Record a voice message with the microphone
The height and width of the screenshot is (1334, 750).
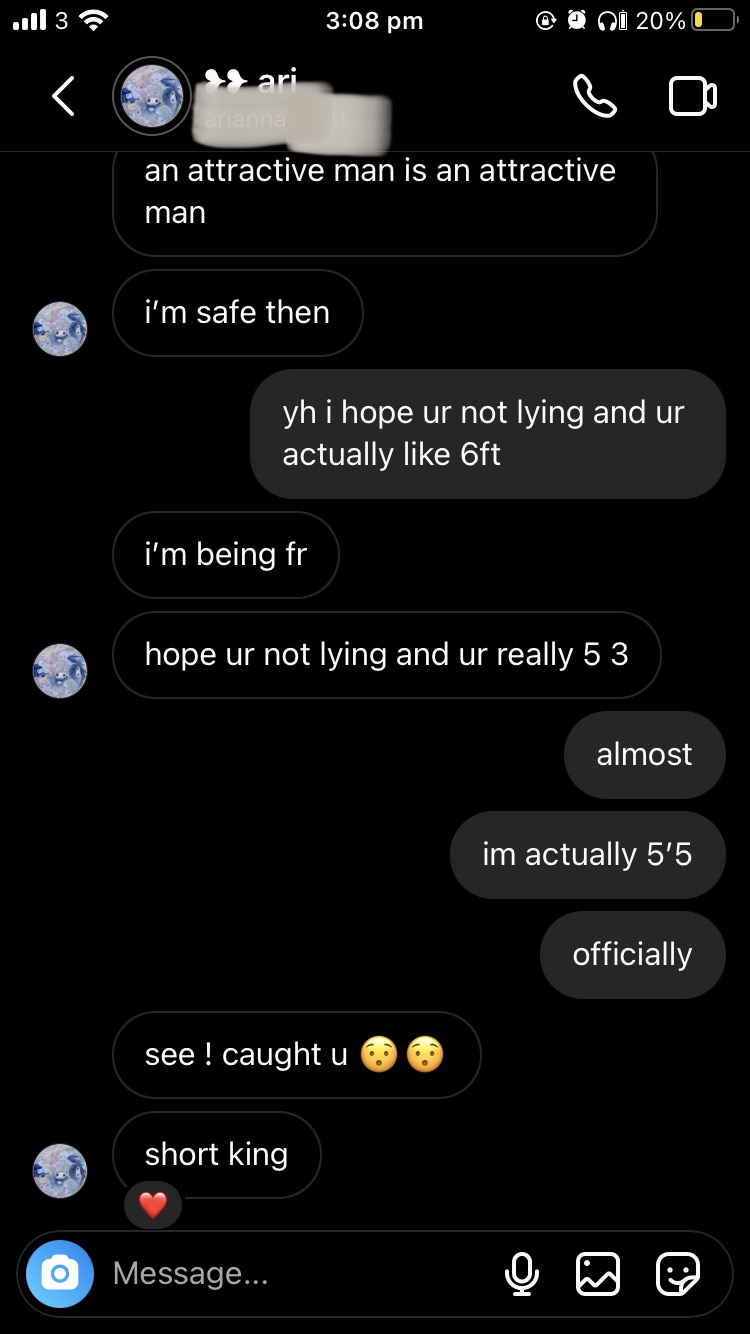521,1273
